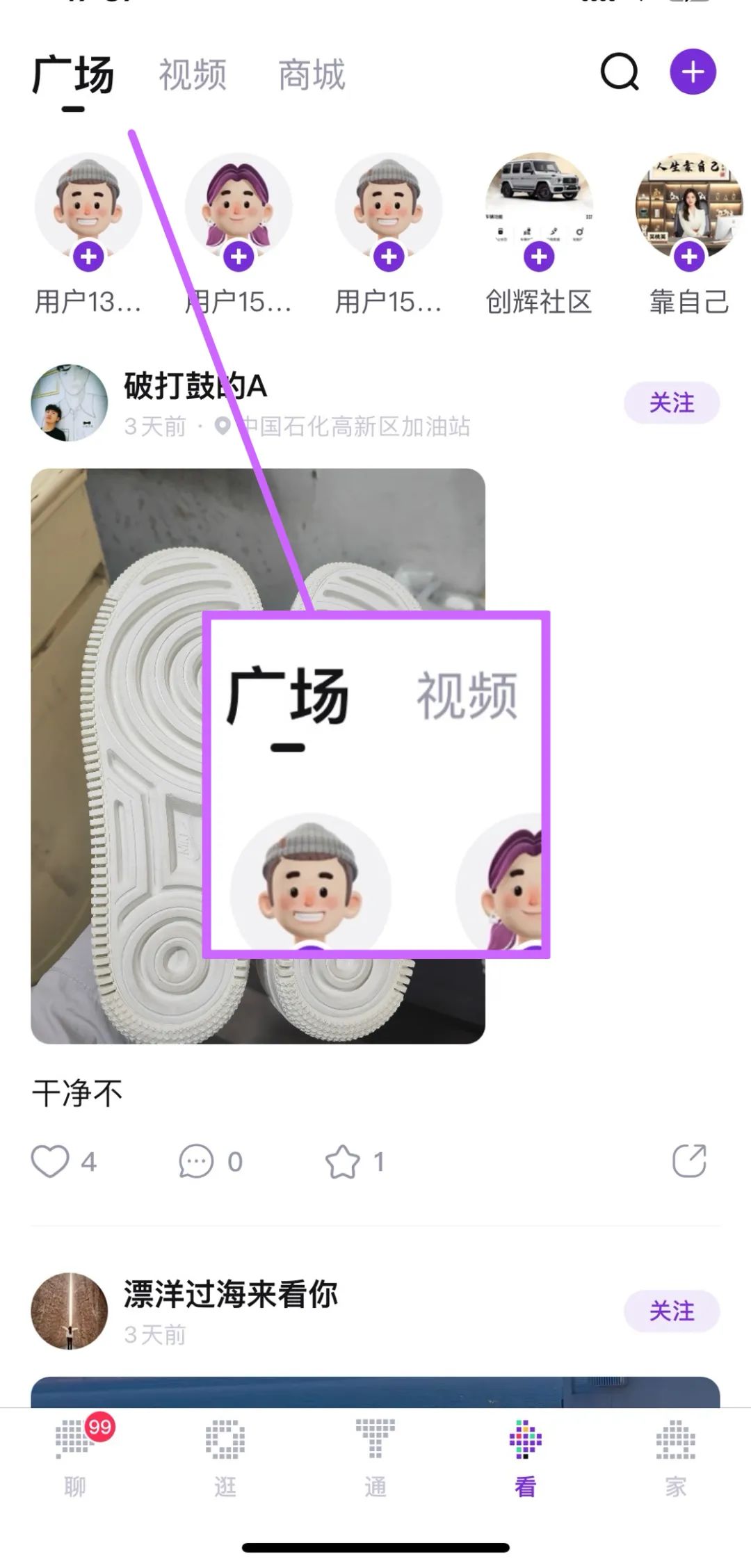Switch to the 商城 tab

312,75
